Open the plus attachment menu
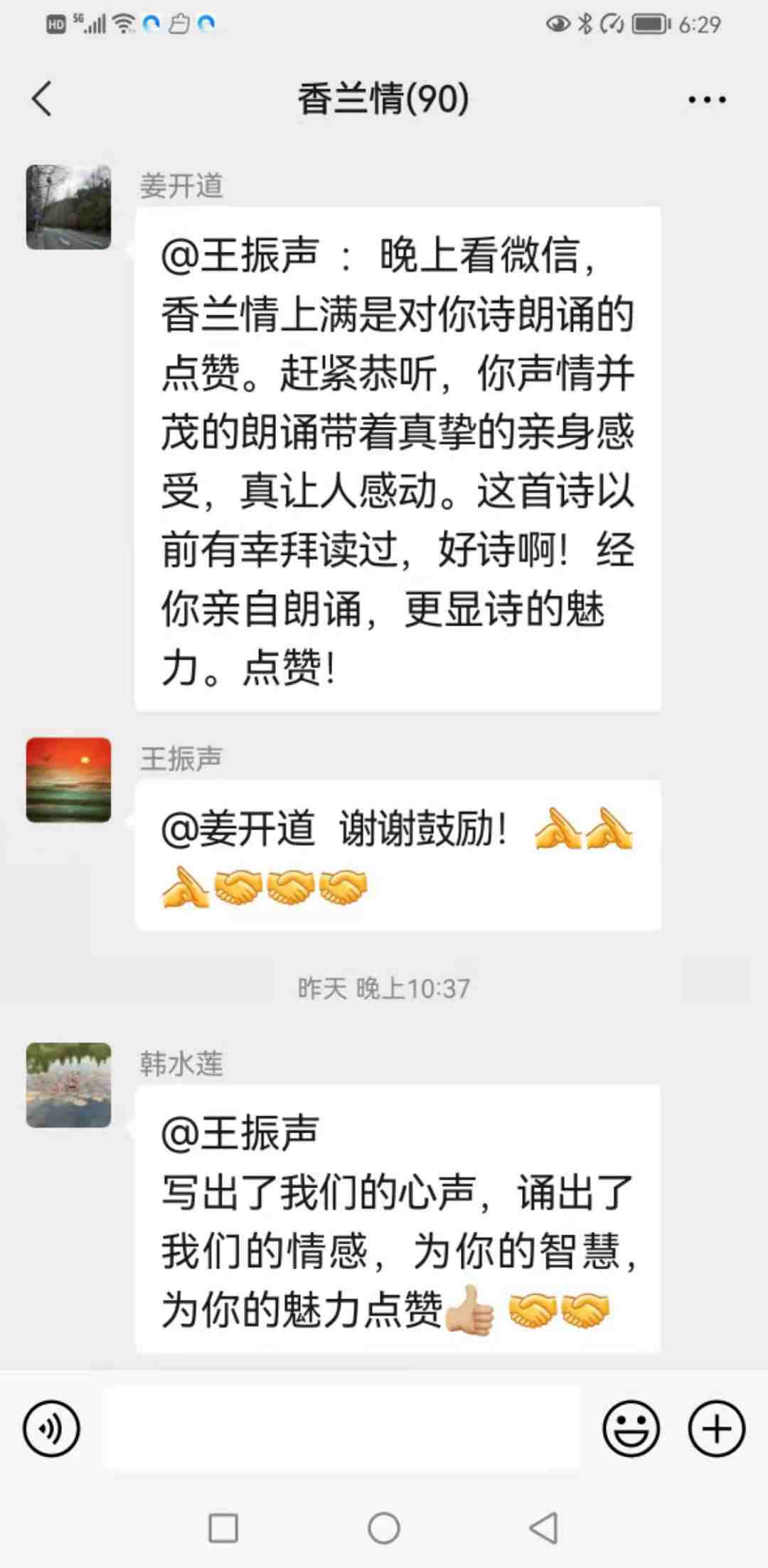The width and height of the screenshot is (768, 1568). tap(716, 1428)
